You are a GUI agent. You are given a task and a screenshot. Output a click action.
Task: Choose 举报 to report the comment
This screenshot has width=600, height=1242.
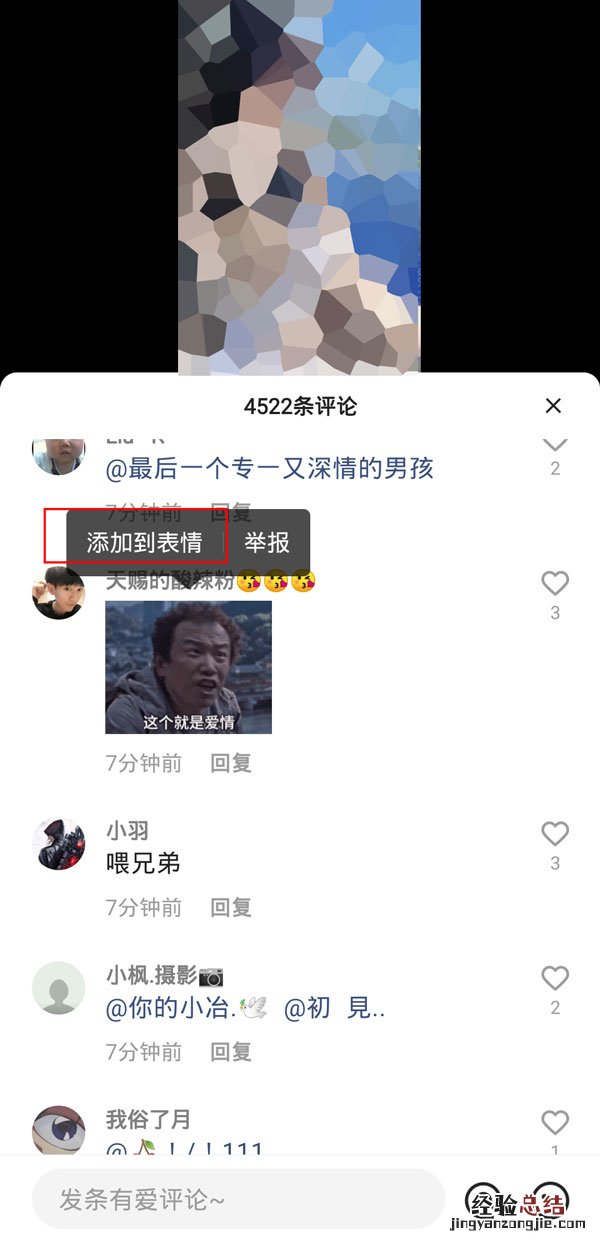pyautogui.click(x=267, y=542)
